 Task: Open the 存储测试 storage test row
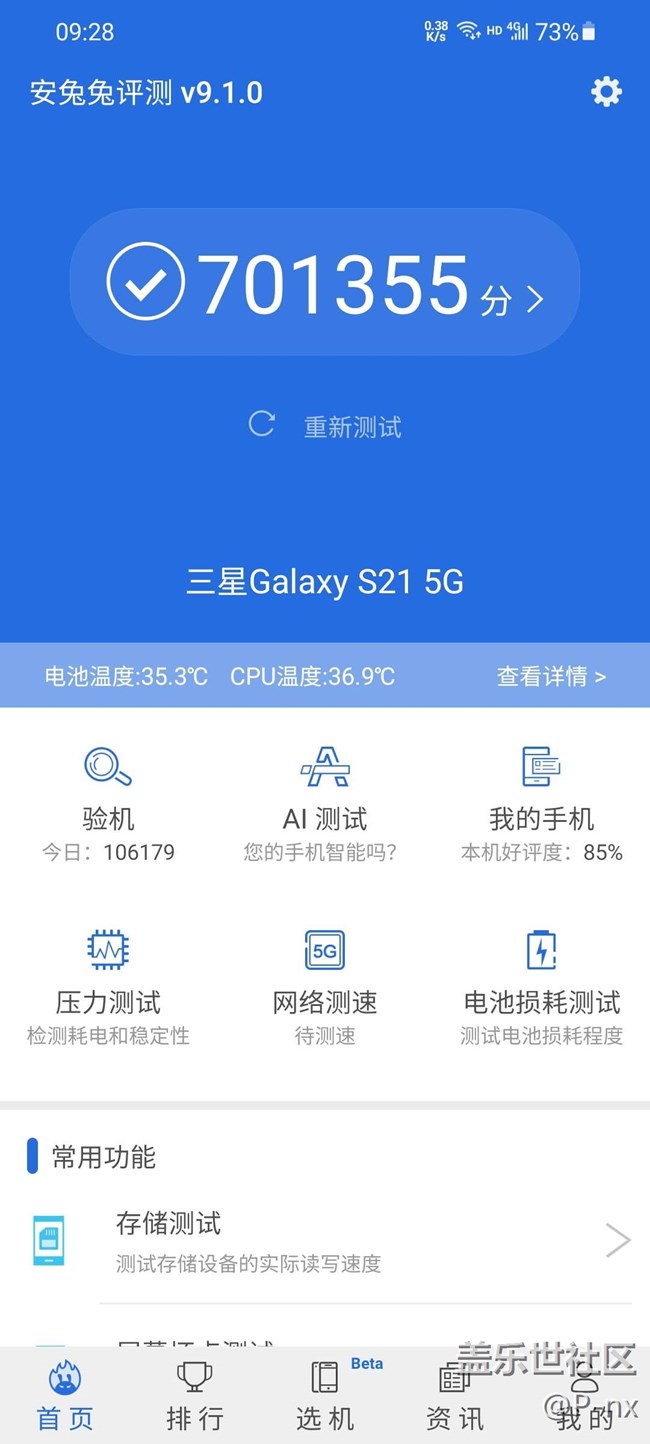click(x=325, y=1241)
